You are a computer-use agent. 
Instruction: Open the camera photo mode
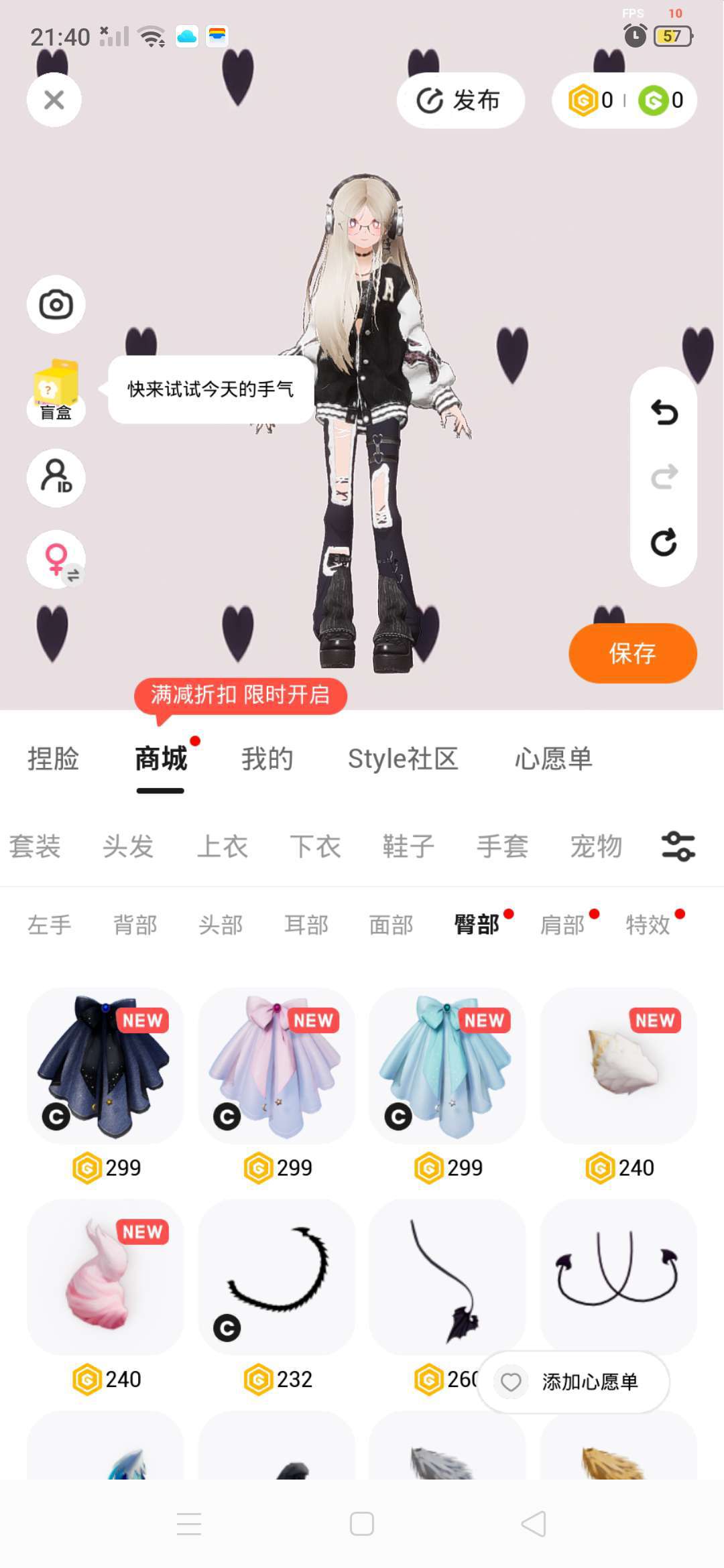coord(56,305)
